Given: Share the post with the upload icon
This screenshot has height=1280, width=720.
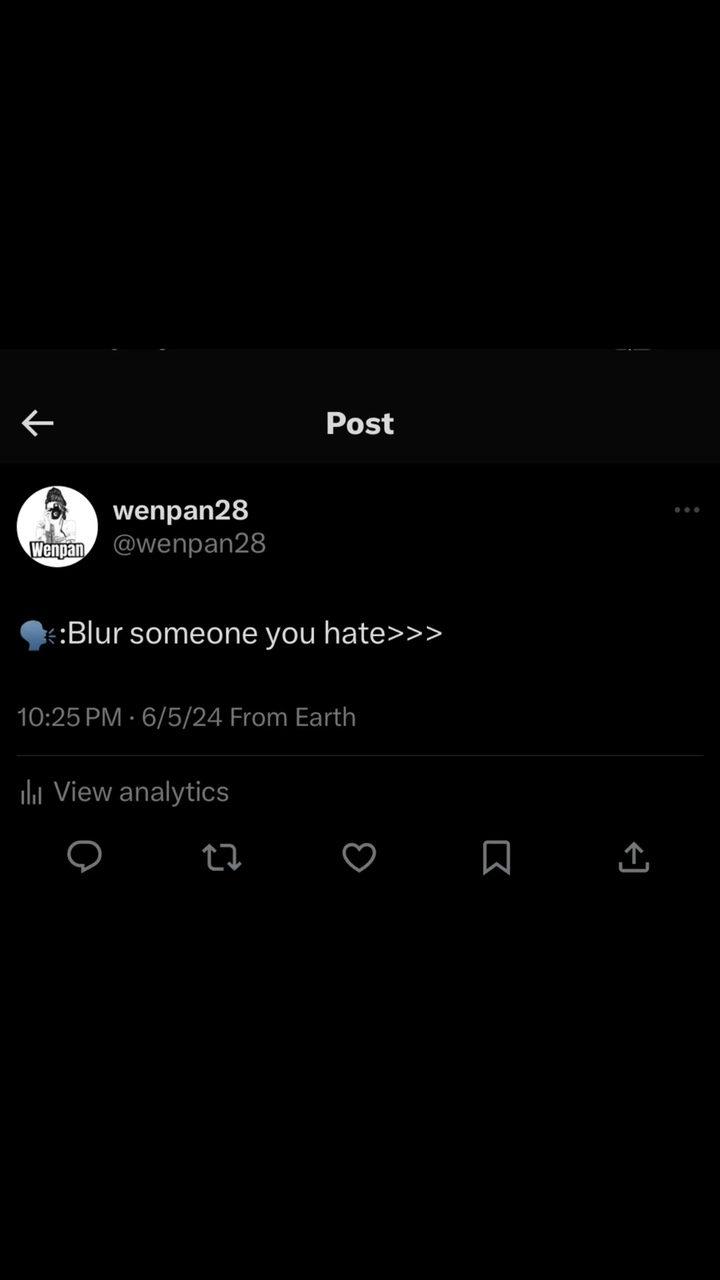Looking at the screenshot, I should (x=634, y=857).
